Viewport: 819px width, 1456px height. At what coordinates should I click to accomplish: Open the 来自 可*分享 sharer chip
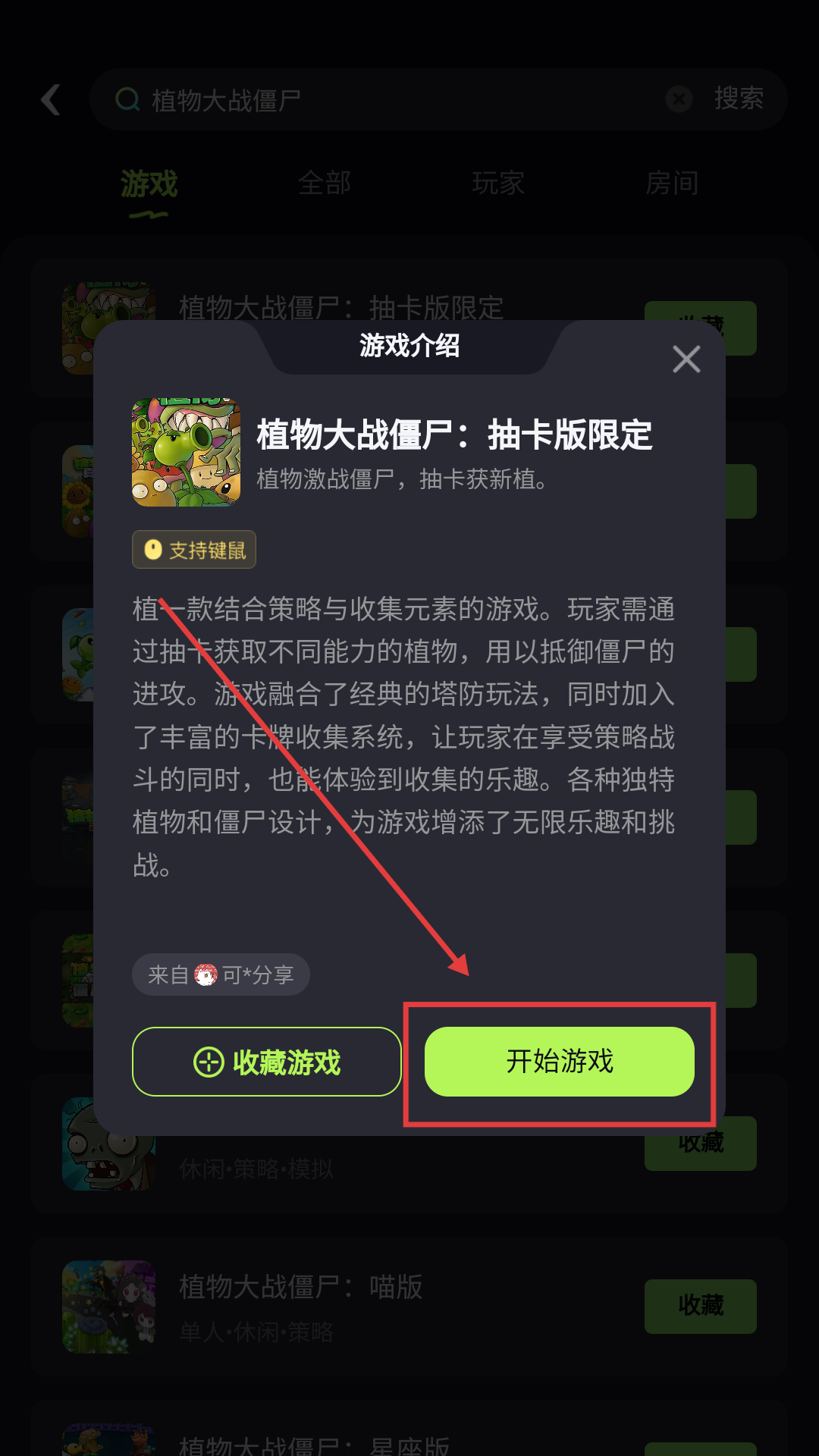coord(221,974)
